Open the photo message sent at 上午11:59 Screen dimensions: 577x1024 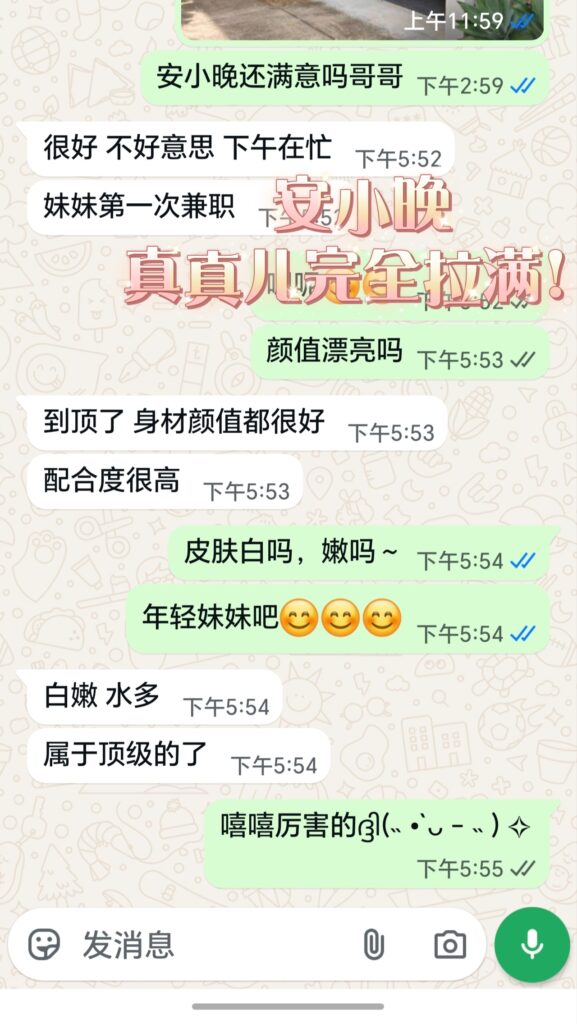(362, 20)
